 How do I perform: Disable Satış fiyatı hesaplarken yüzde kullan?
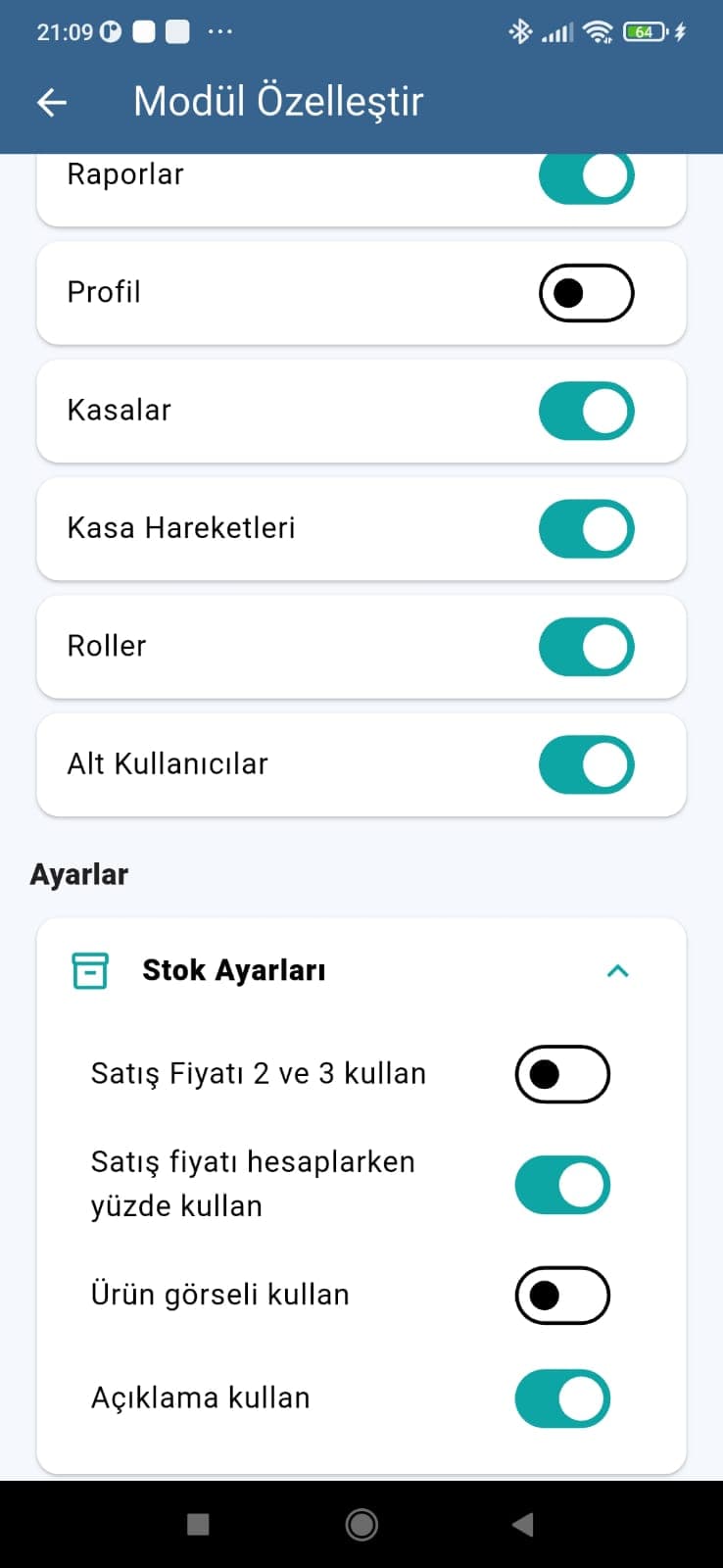562,1184
